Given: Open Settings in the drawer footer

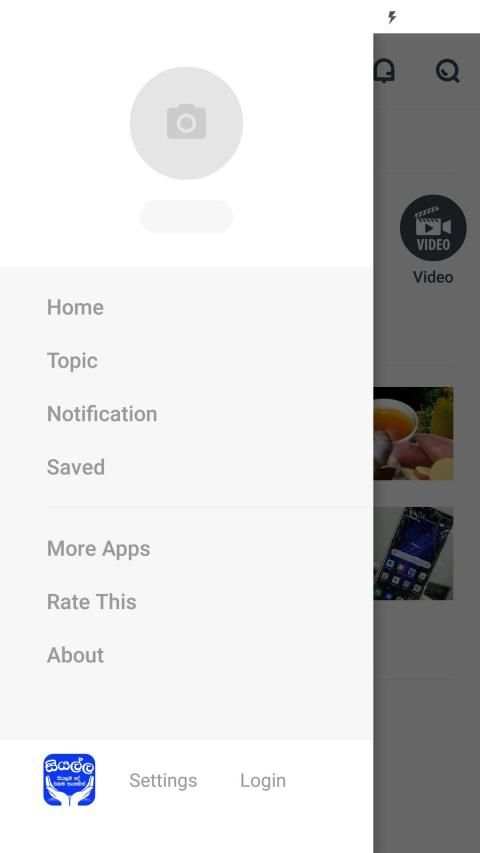Looking at the screenshot, I should tap(163, 781).
